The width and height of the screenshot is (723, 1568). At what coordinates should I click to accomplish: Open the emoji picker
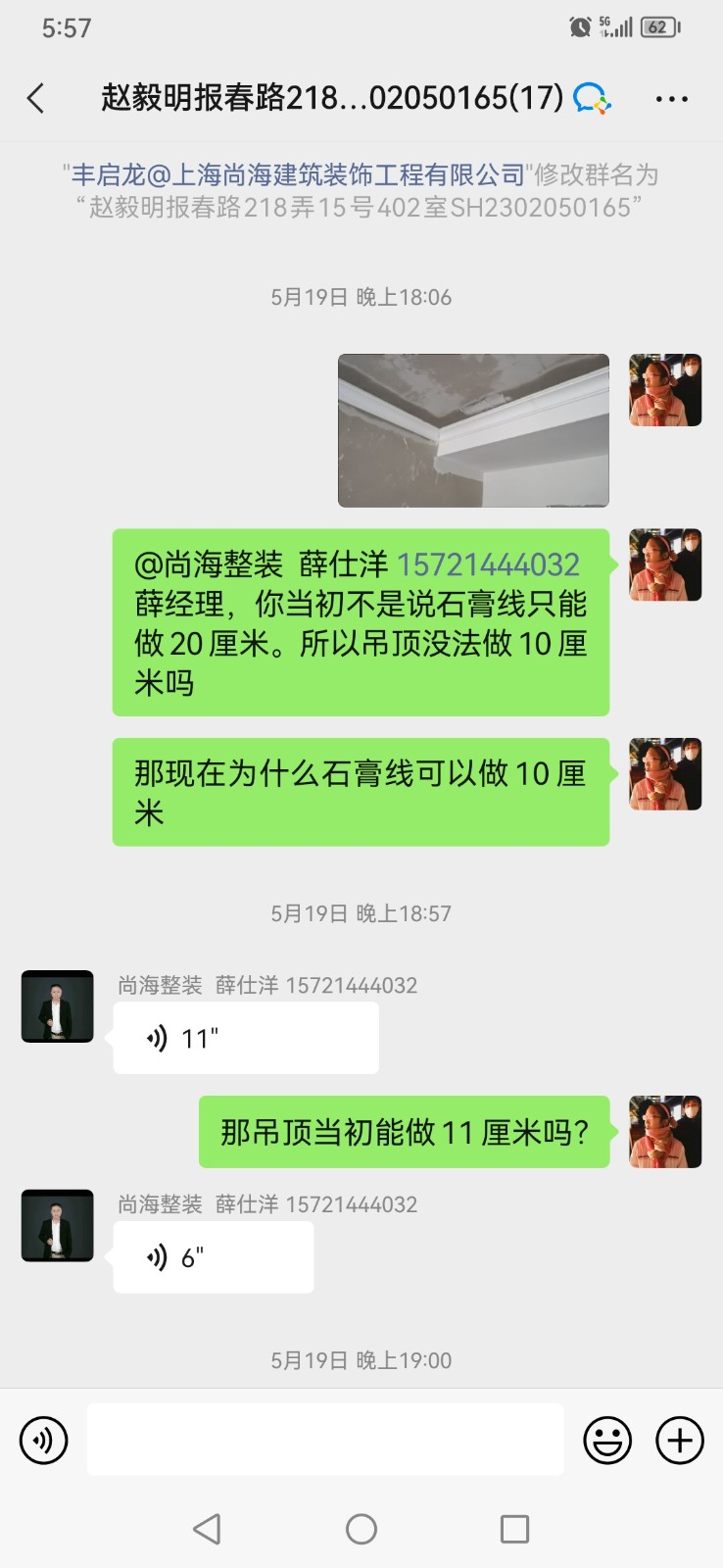(x=607, y=1441)
